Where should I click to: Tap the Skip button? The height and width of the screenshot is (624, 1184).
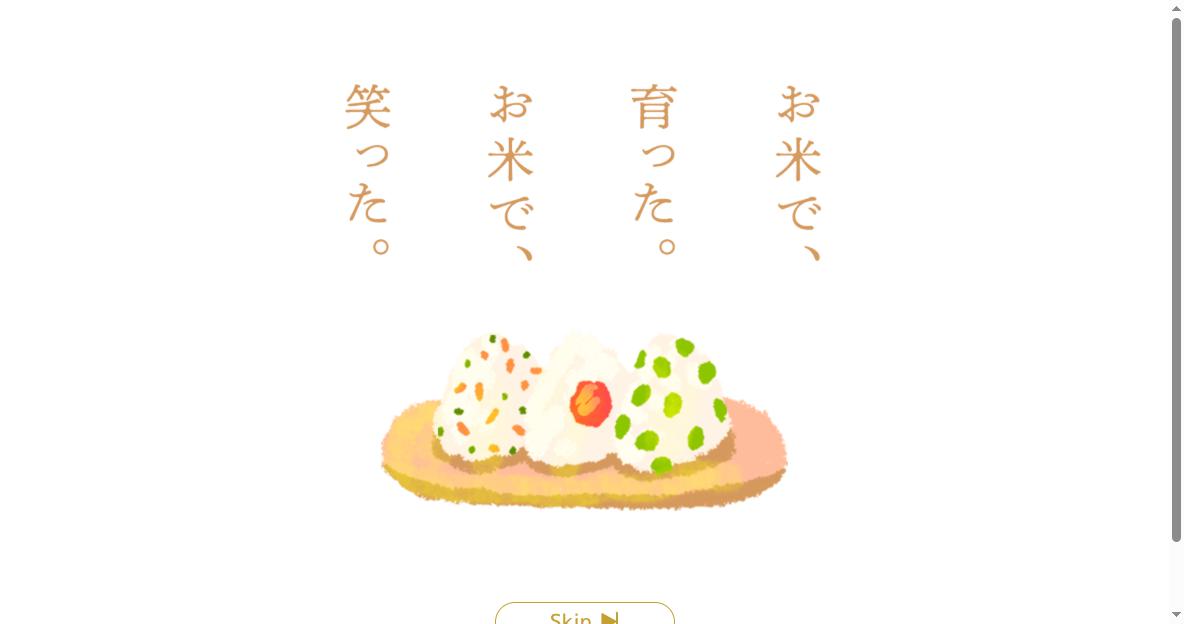coord(584,616)
